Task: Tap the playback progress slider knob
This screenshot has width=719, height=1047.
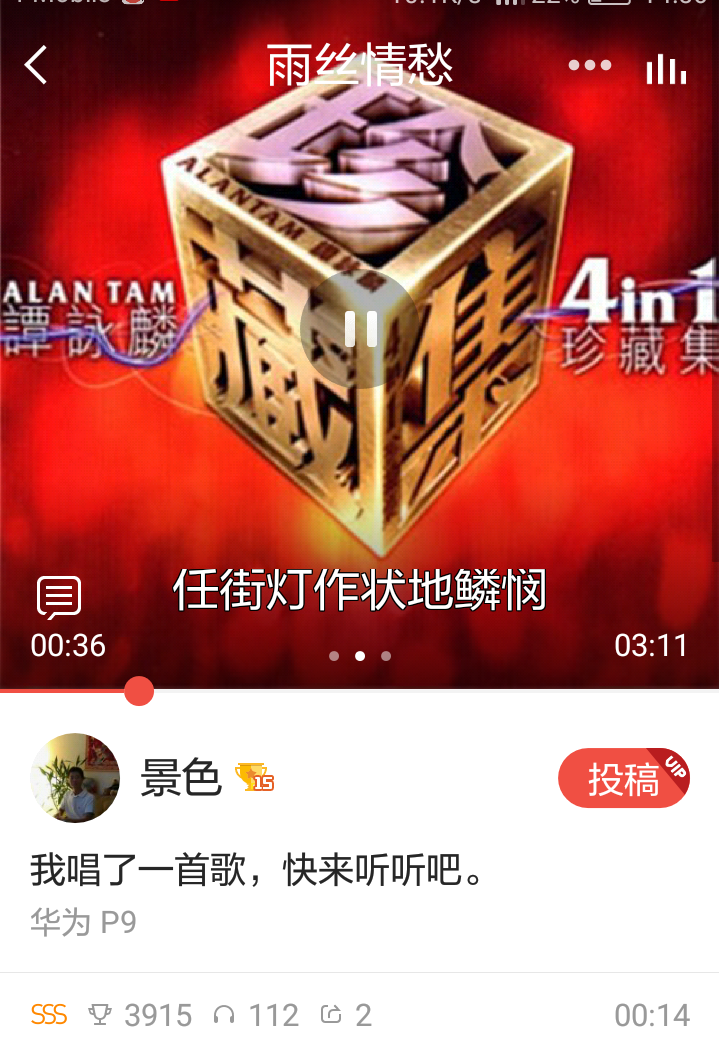Action: 139,691
